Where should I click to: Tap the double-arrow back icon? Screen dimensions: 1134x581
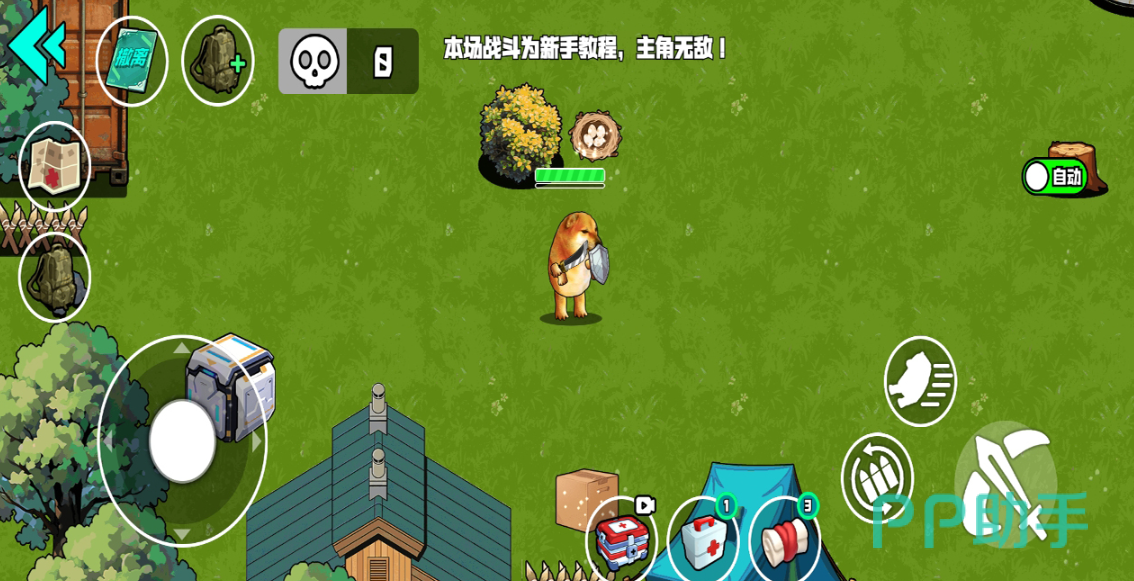(x=37, y=44)
